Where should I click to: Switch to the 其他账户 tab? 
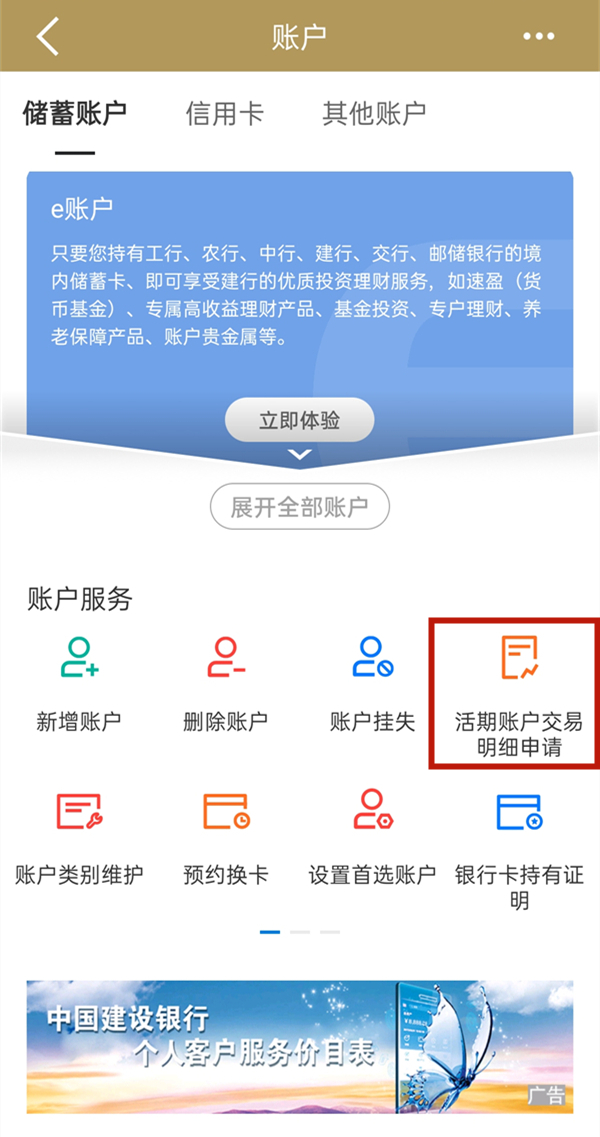point(373,113)
